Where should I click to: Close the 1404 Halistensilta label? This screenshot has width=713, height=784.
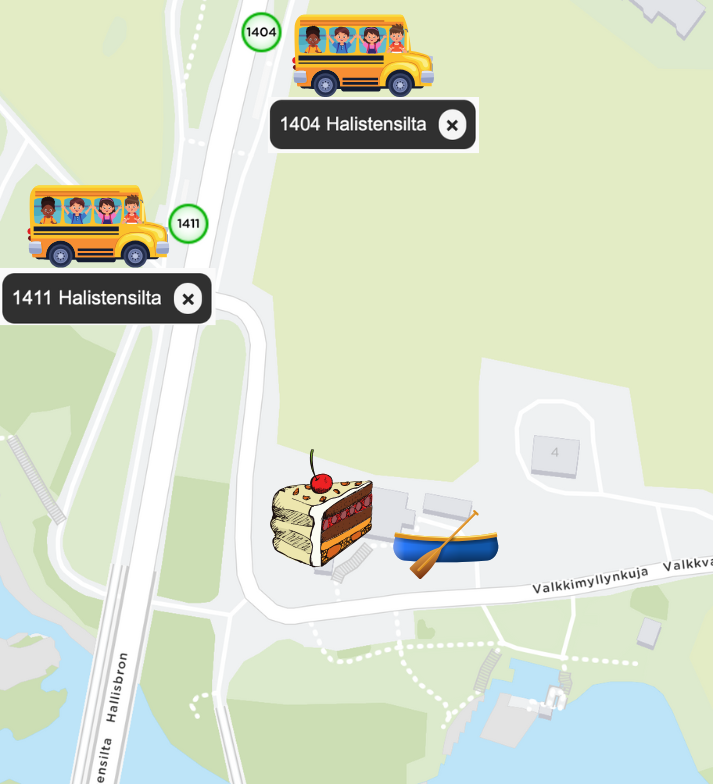(452, 125)
